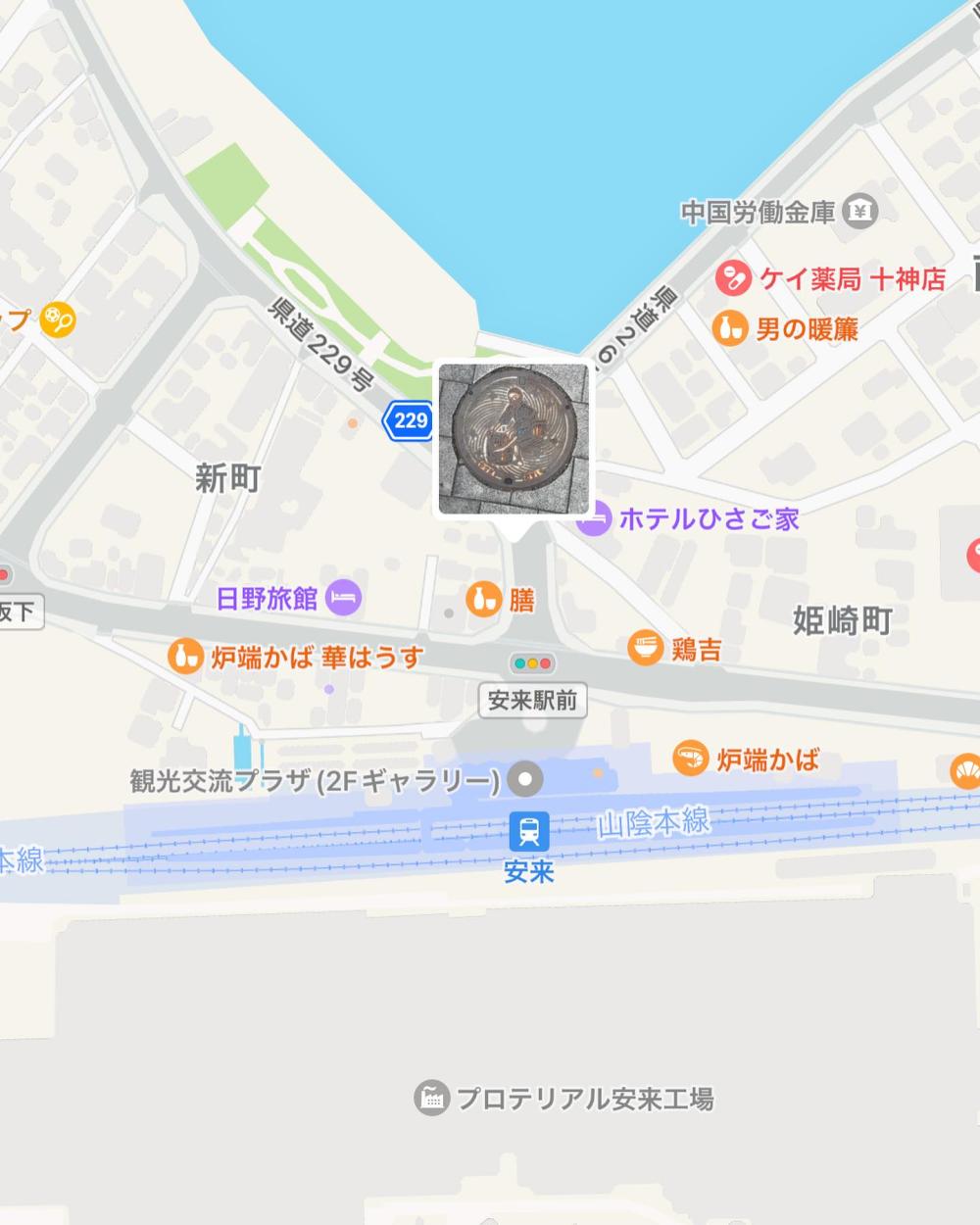Select the 安来 train station marker
This screenshot has height=1225, width=980.
tap(529, 832)
